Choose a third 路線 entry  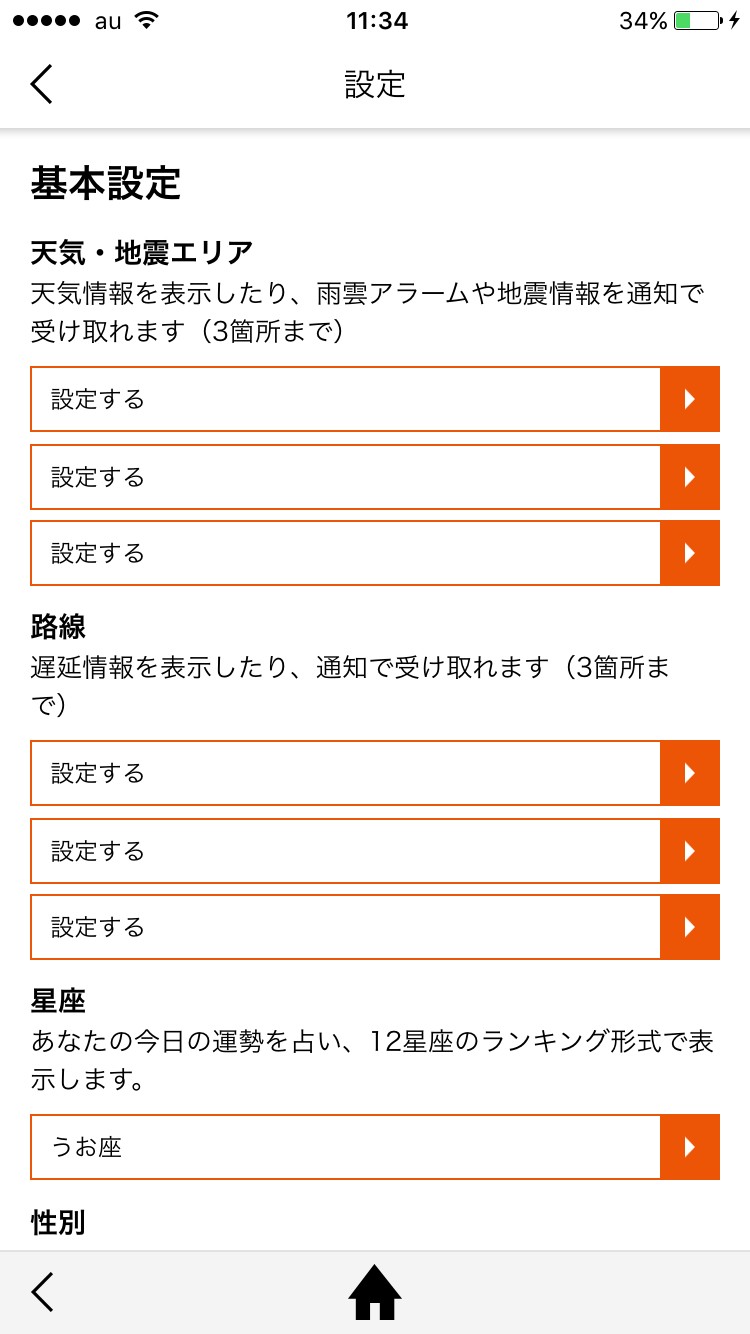tap(375, 927)
